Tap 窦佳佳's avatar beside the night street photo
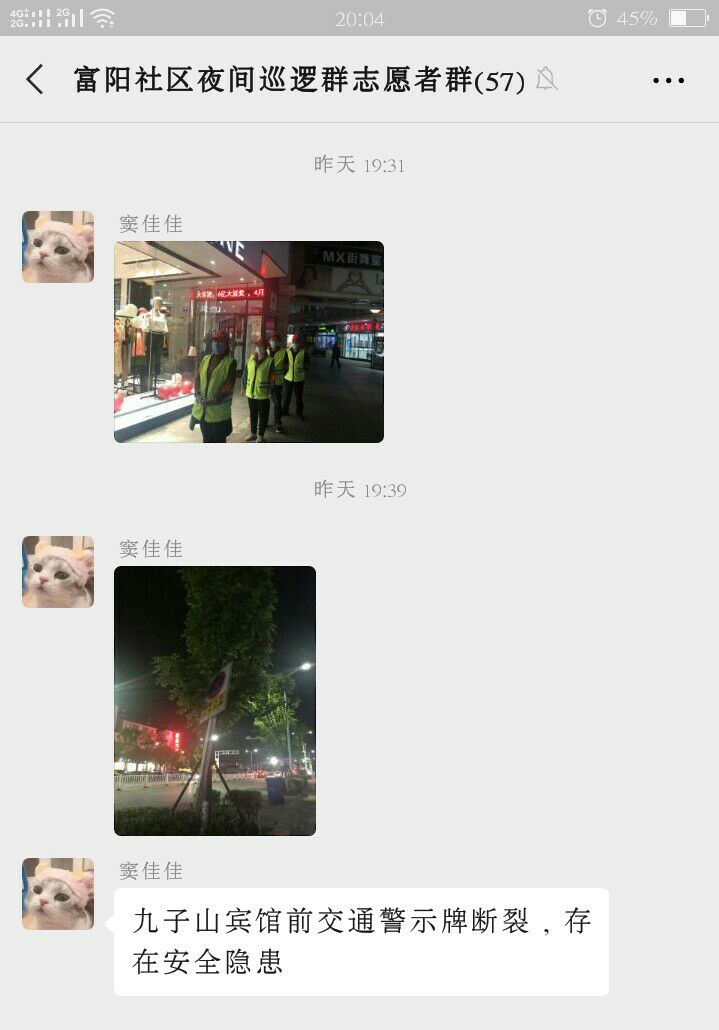Image resolution: width=719 pixels, height=1030 pixels. (x=58, y=572)
